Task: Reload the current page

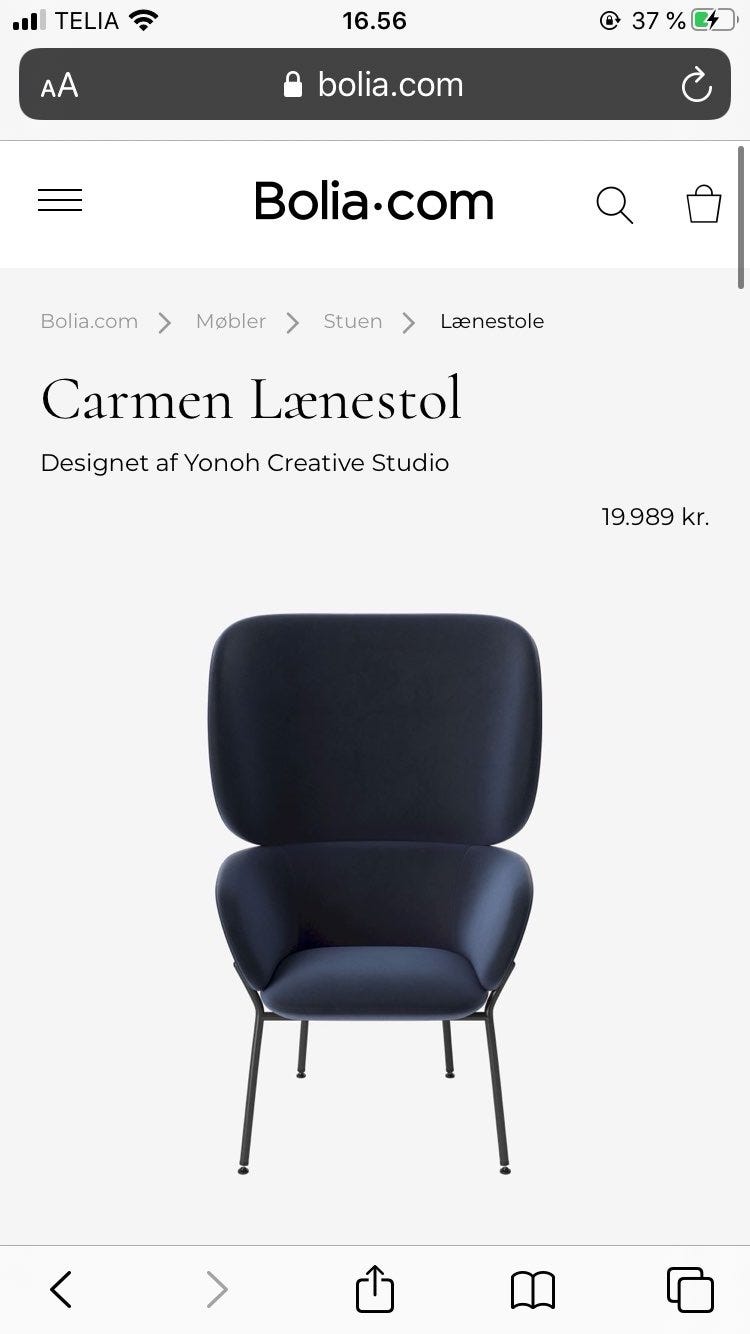Action: pos(697,85)
